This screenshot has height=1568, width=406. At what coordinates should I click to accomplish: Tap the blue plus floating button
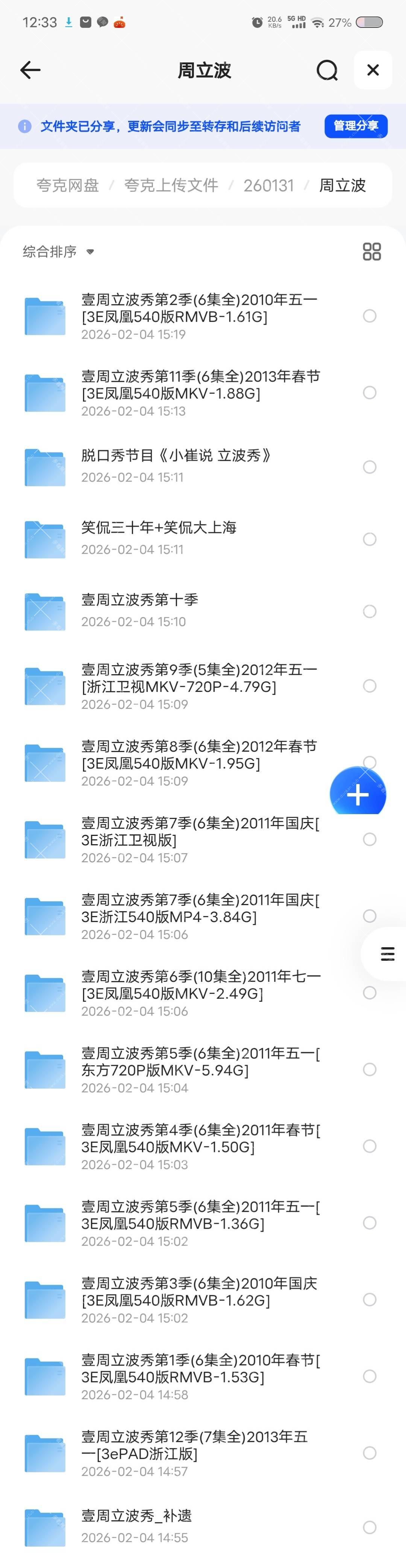(358, 794)
